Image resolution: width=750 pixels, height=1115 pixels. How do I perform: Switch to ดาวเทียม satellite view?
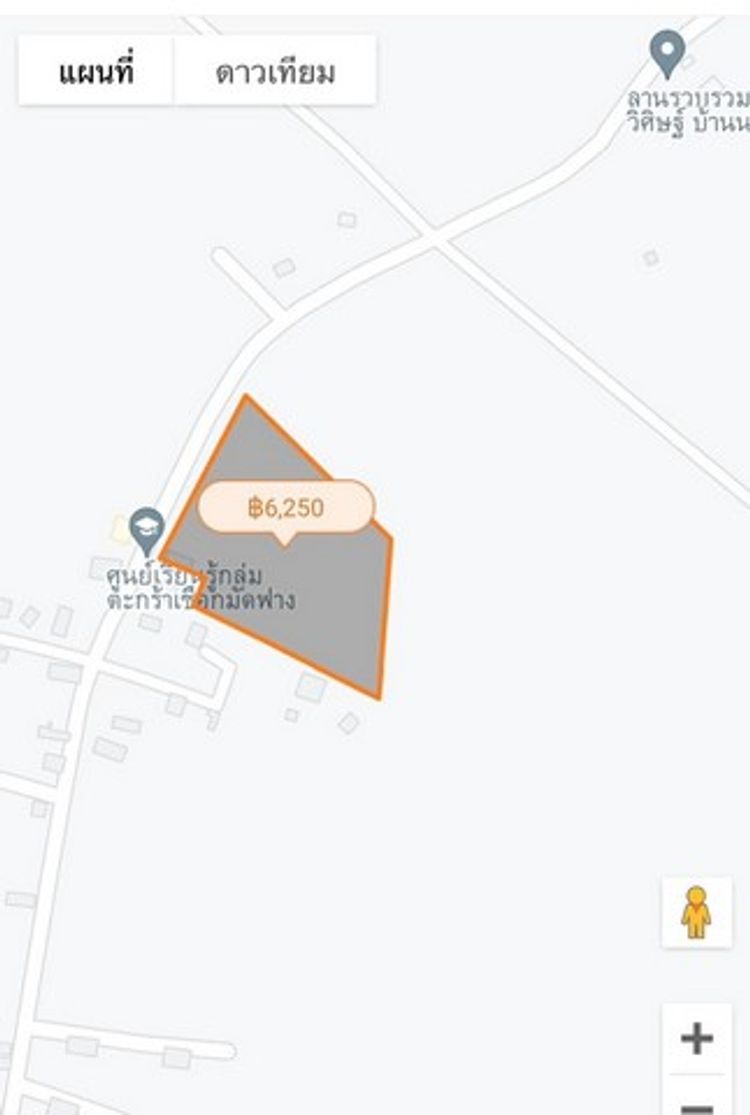click(x=275, y=72)
